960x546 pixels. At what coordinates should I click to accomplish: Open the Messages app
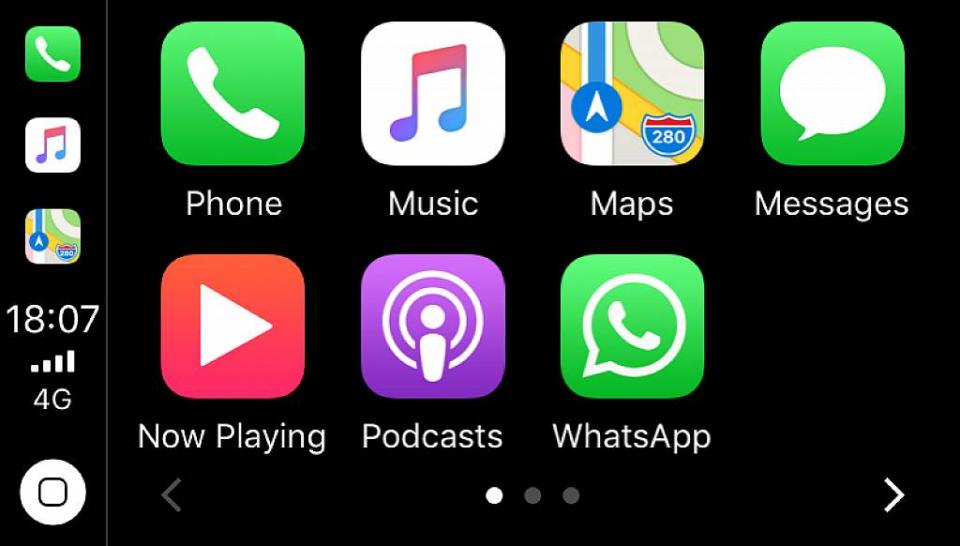[x=832, y=94]
